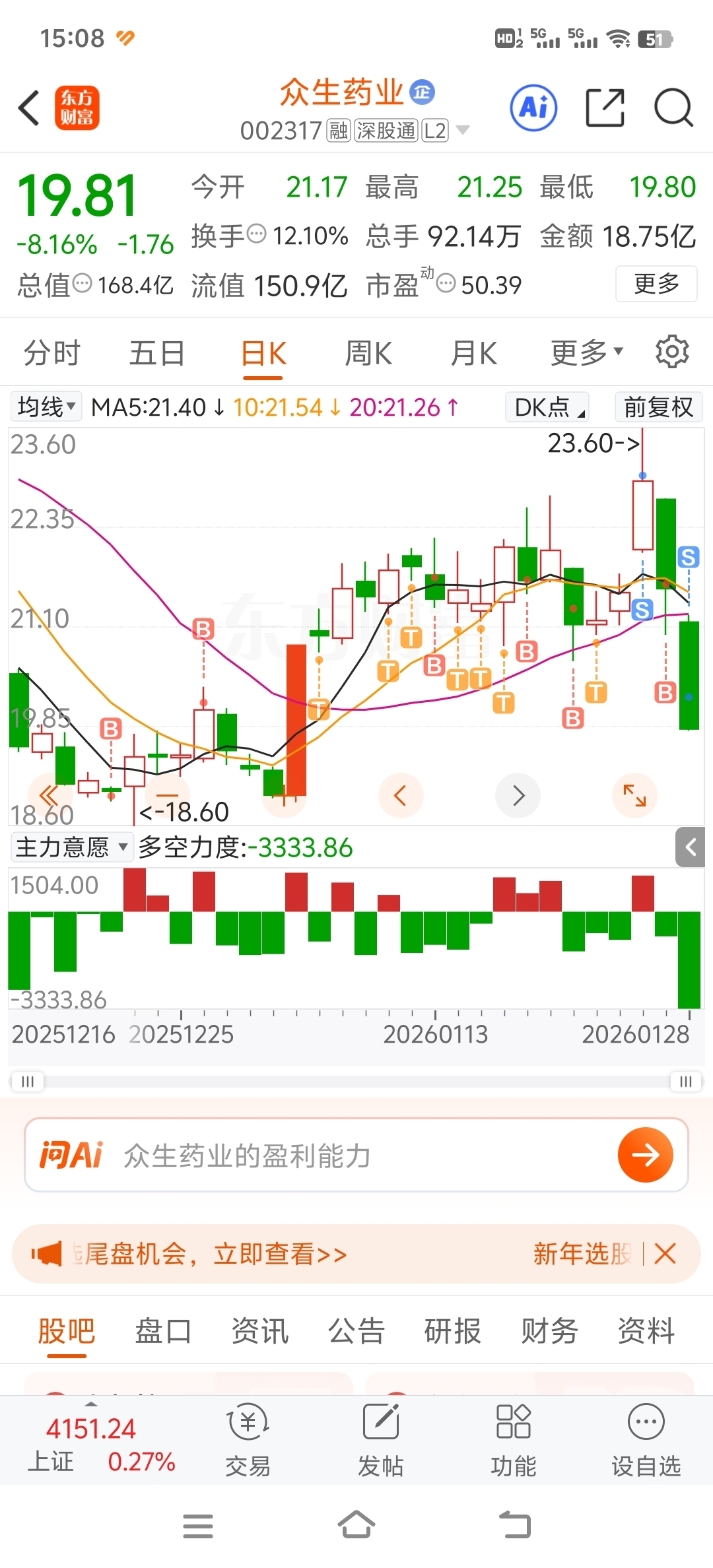Open the 前复权 adjustment option

(x=658, y=407)
